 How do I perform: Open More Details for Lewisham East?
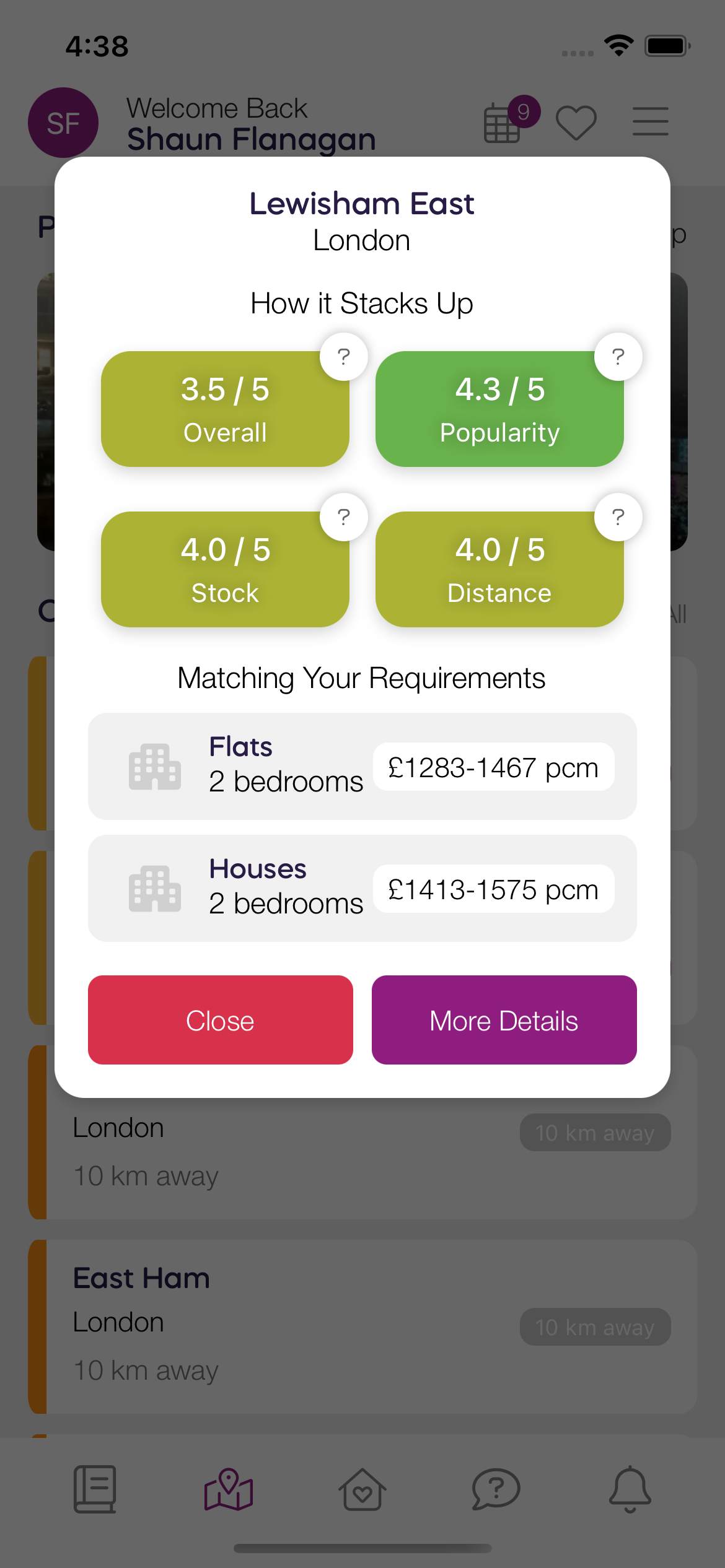click(504, 1020)
